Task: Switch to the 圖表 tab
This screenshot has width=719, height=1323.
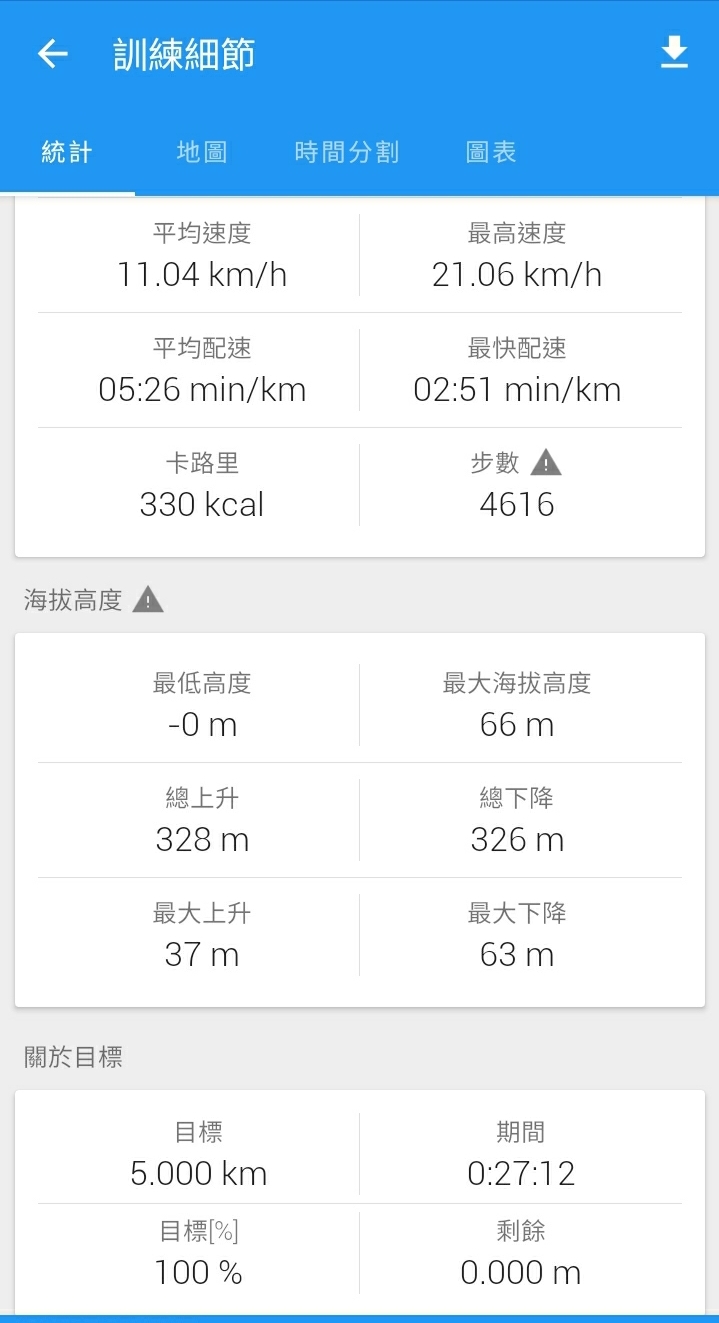Action: point(491,152)
